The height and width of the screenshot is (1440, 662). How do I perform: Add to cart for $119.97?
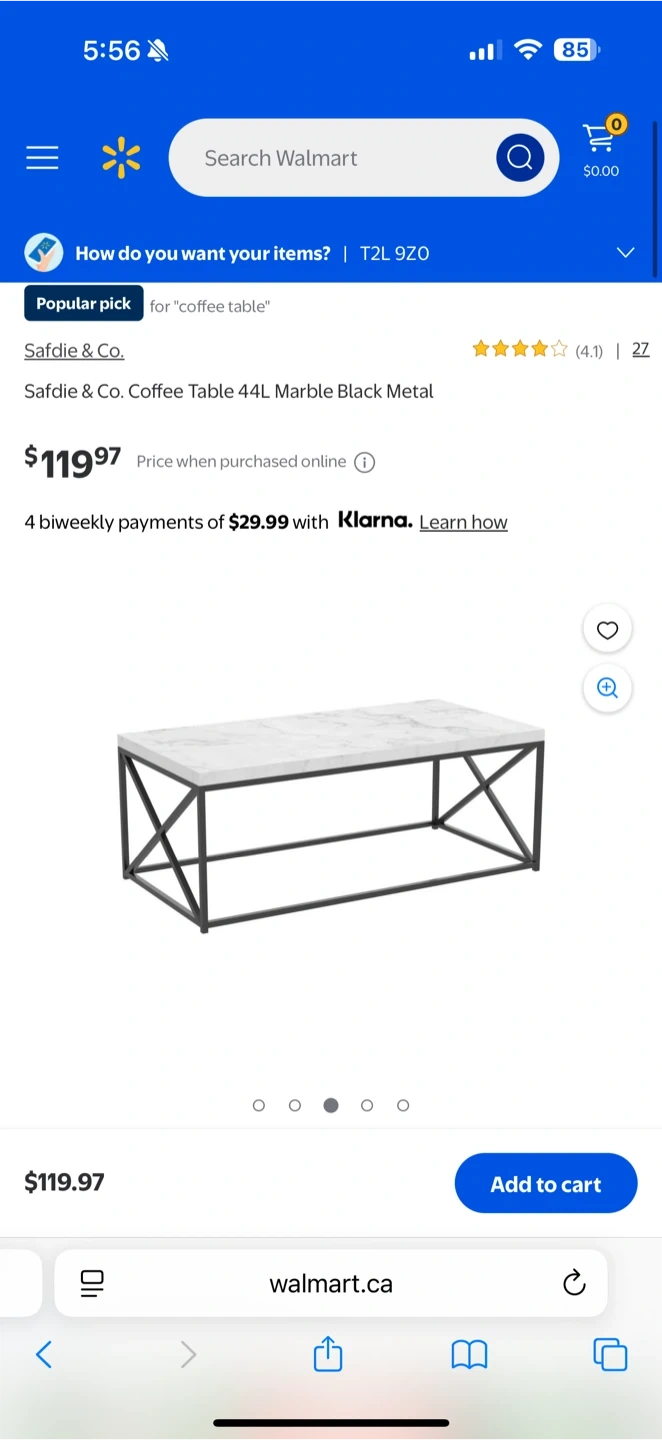pyautogui.click(x=545, y=1184)
